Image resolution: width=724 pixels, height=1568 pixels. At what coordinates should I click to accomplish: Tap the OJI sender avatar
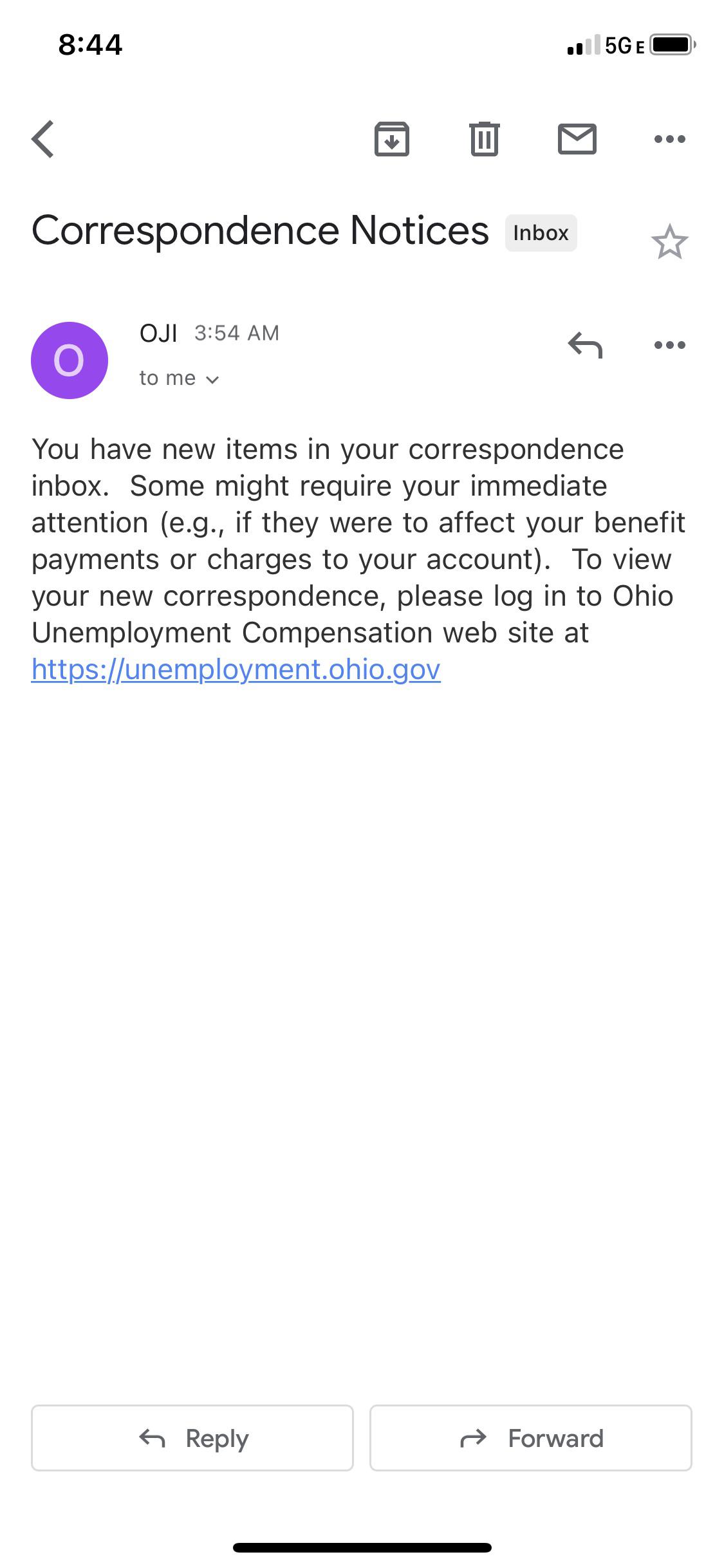click(x=70, y=360)
